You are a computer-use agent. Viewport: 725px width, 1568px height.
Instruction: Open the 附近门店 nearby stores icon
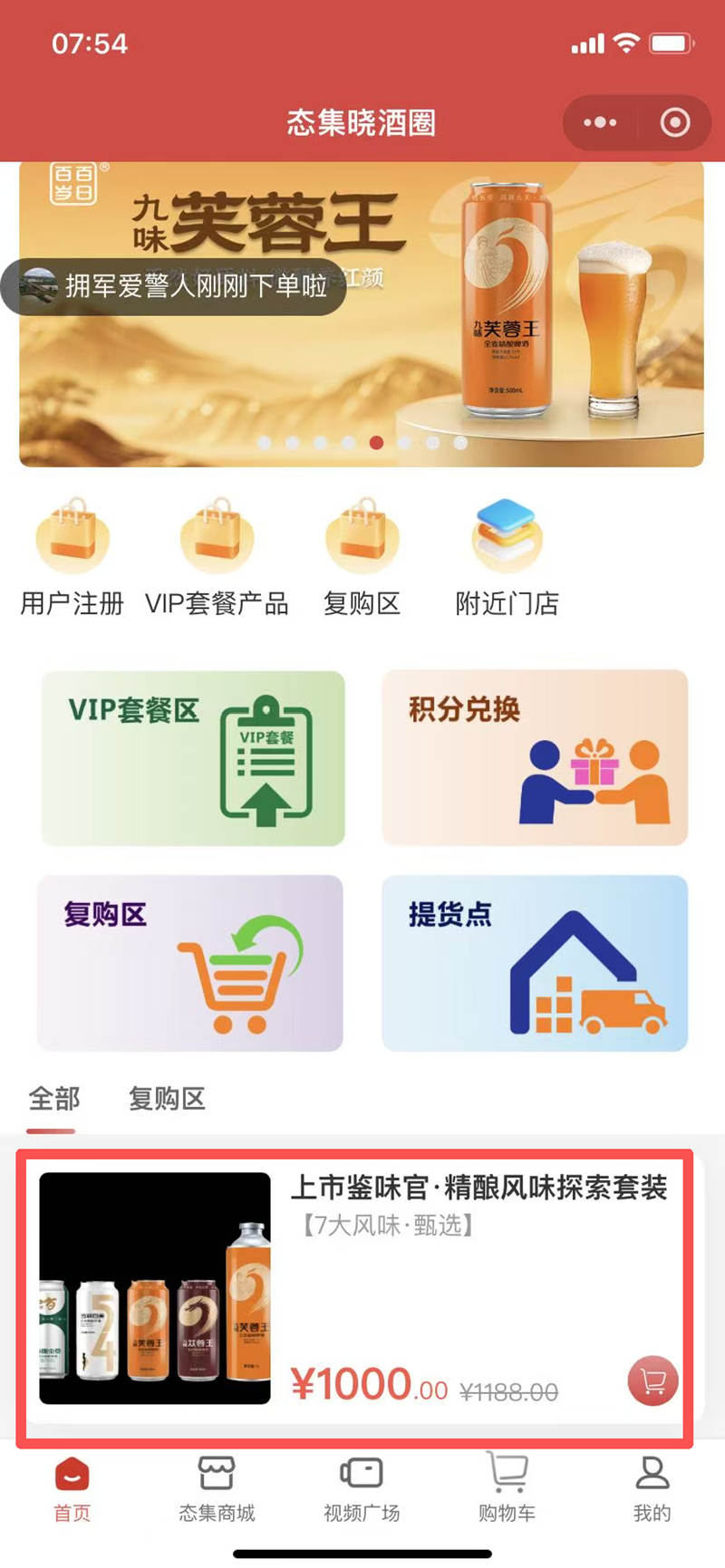point(506,536)
